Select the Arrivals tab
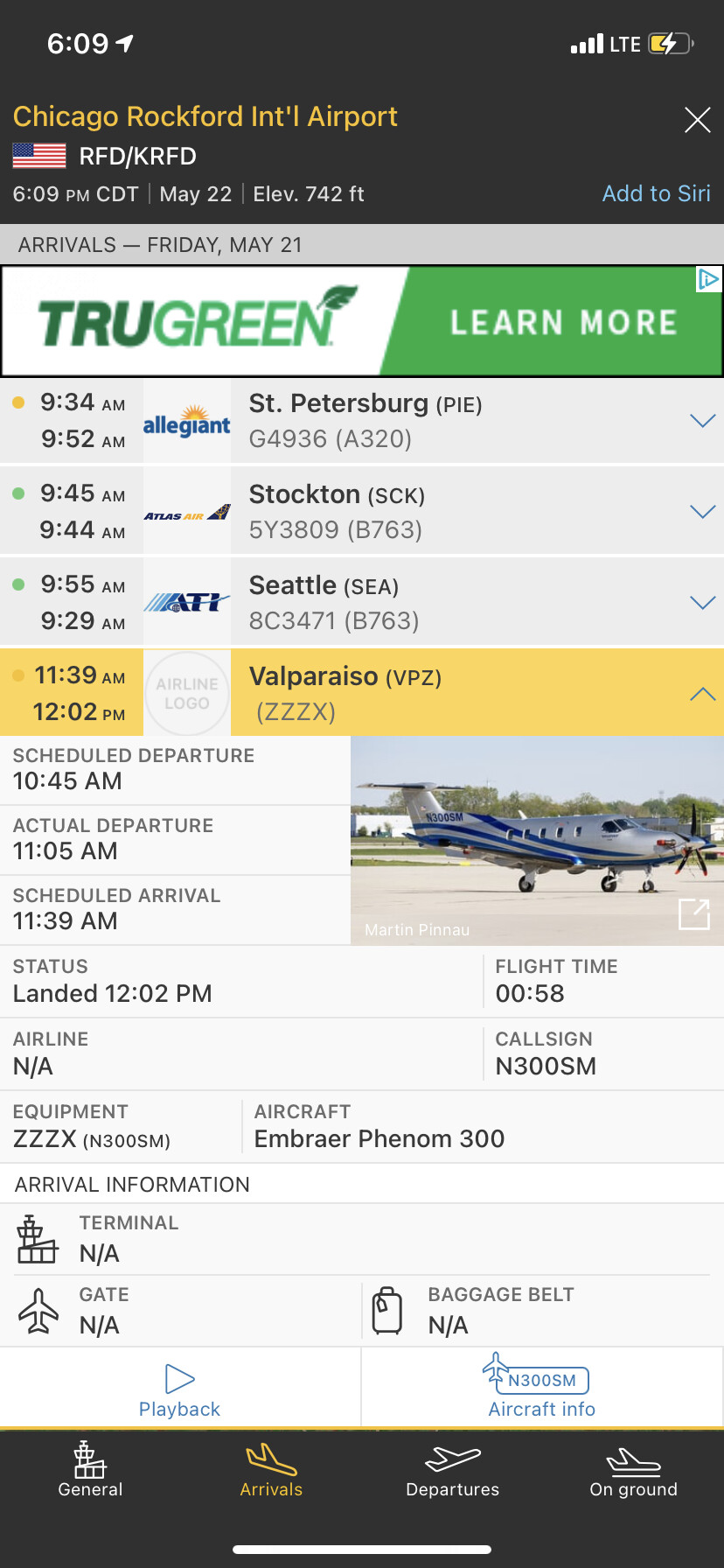Screen dimensions: 724x1568 tap(271, 1470)
